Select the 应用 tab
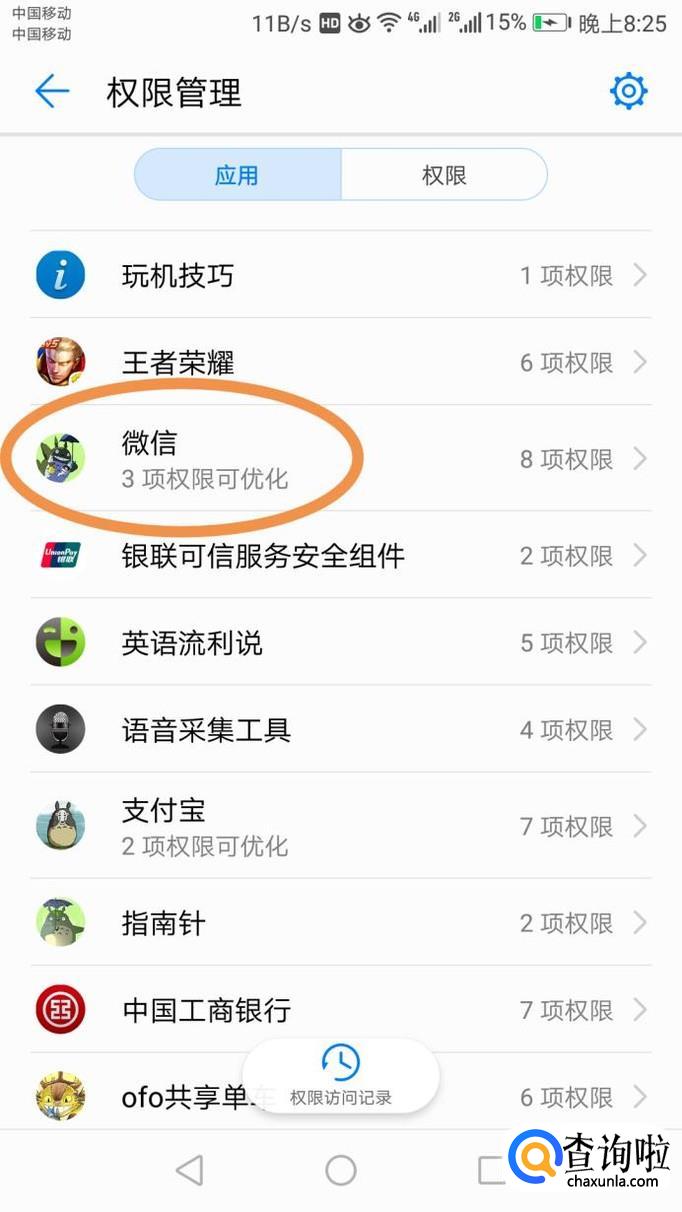Image resolution: width=682 pixels, height=1212 pixels. coord(237,175)
